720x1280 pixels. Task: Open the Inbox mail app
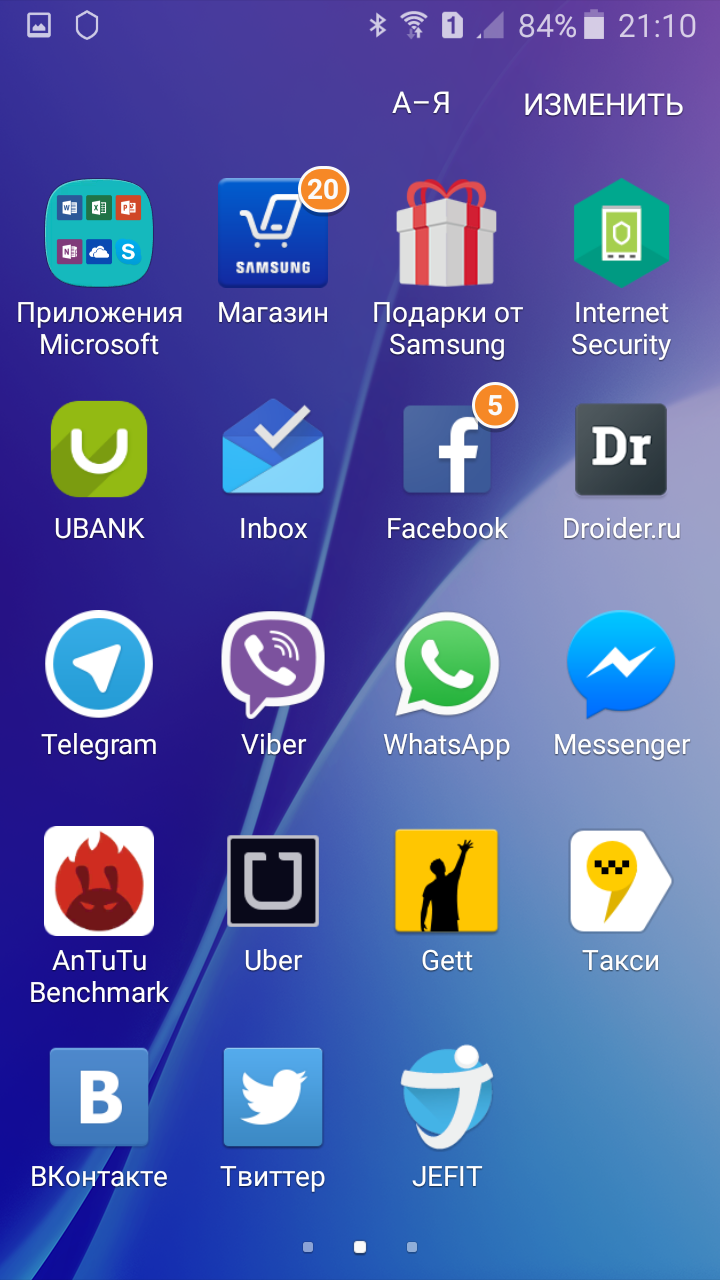coord(273,449)
